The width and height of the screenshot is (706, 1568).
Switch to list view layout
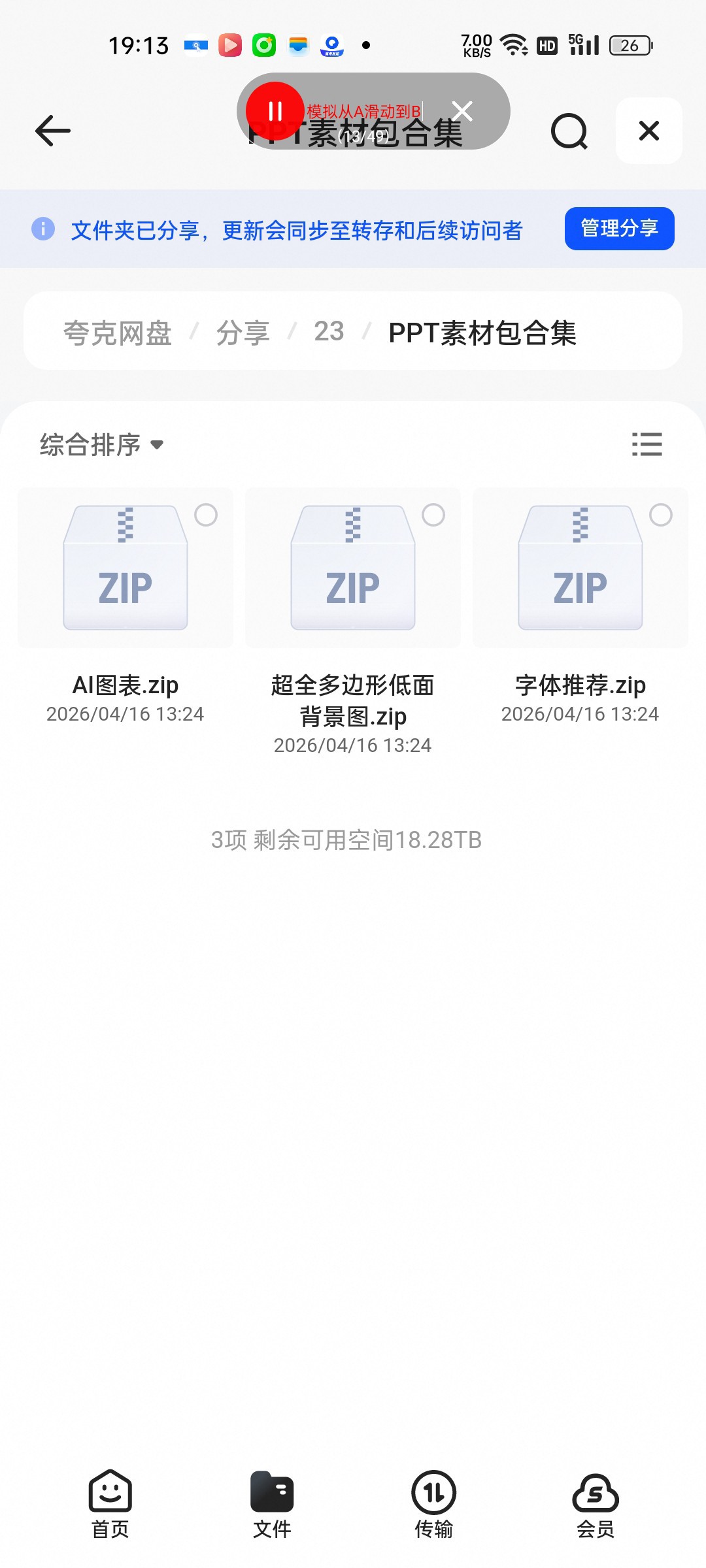tap(647, 444)
